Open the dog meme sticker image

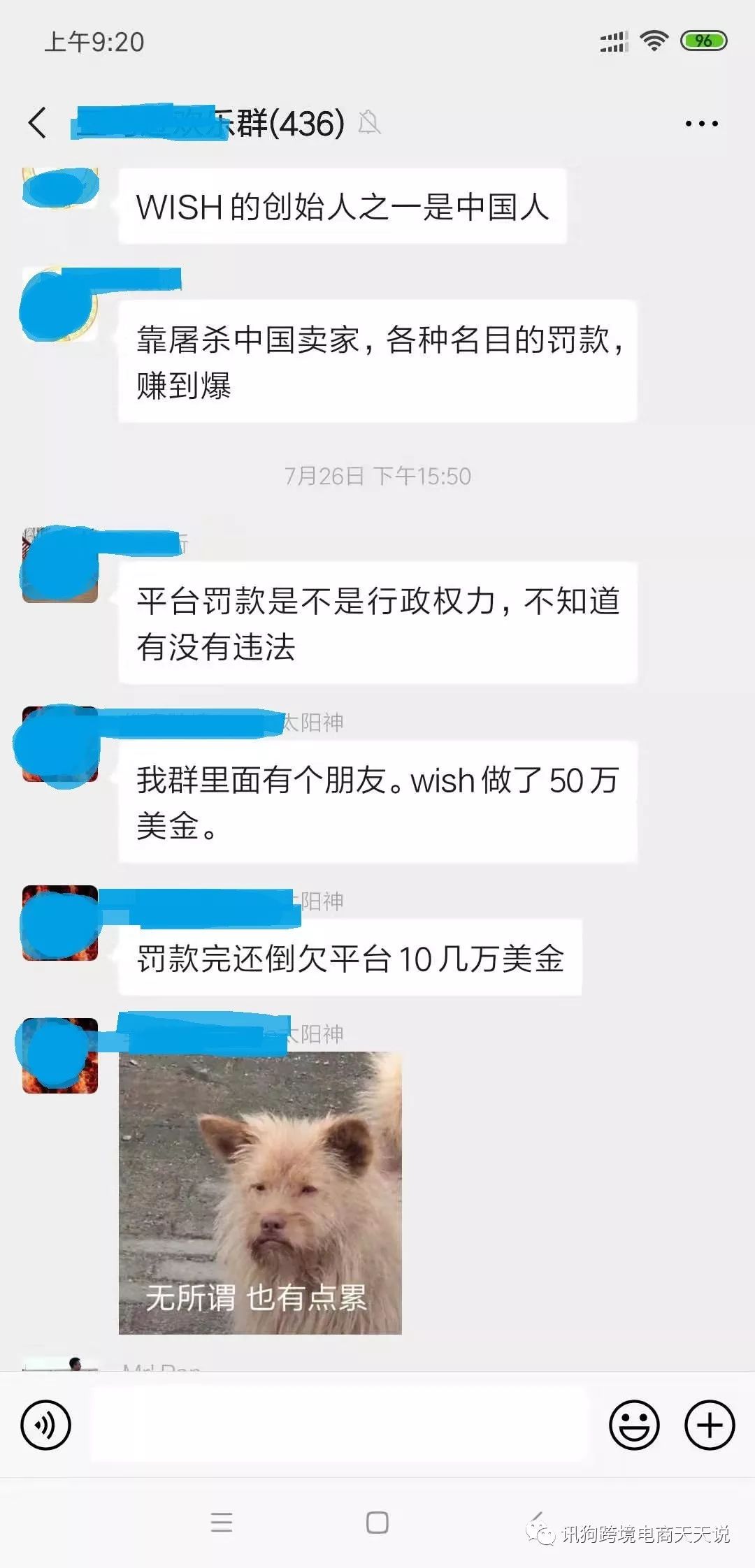(x=260, y=1193)
